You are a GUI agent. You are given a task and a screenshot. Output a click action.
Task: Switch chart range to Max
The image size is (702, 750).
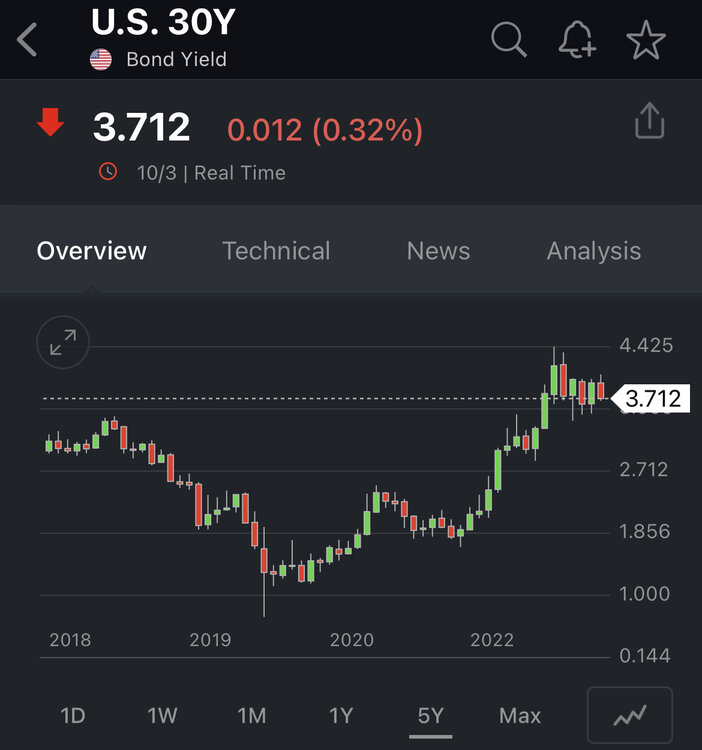point(520,715)
